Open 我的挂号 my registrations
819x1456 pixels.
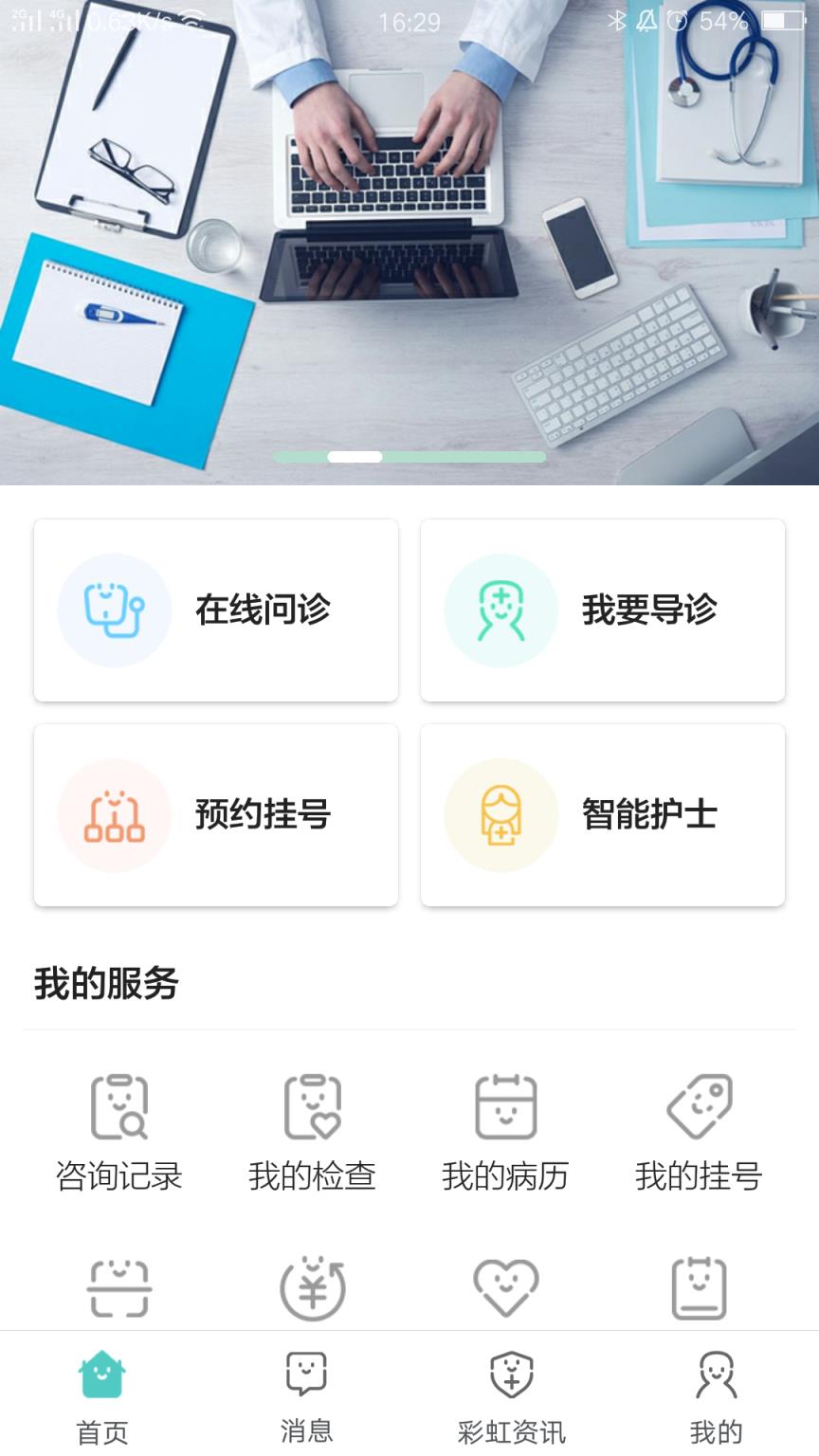coord(699,1128)
